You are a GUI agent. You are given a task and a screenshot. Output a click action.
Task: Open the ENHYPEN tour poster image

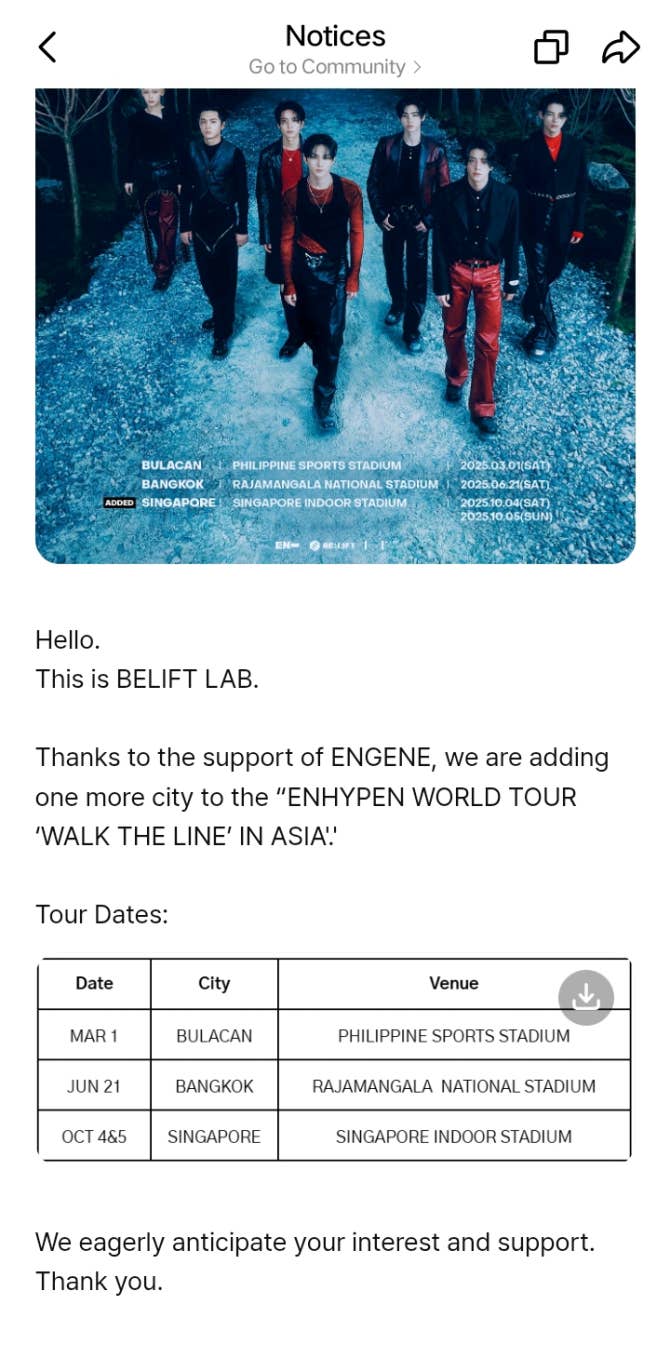335,325
